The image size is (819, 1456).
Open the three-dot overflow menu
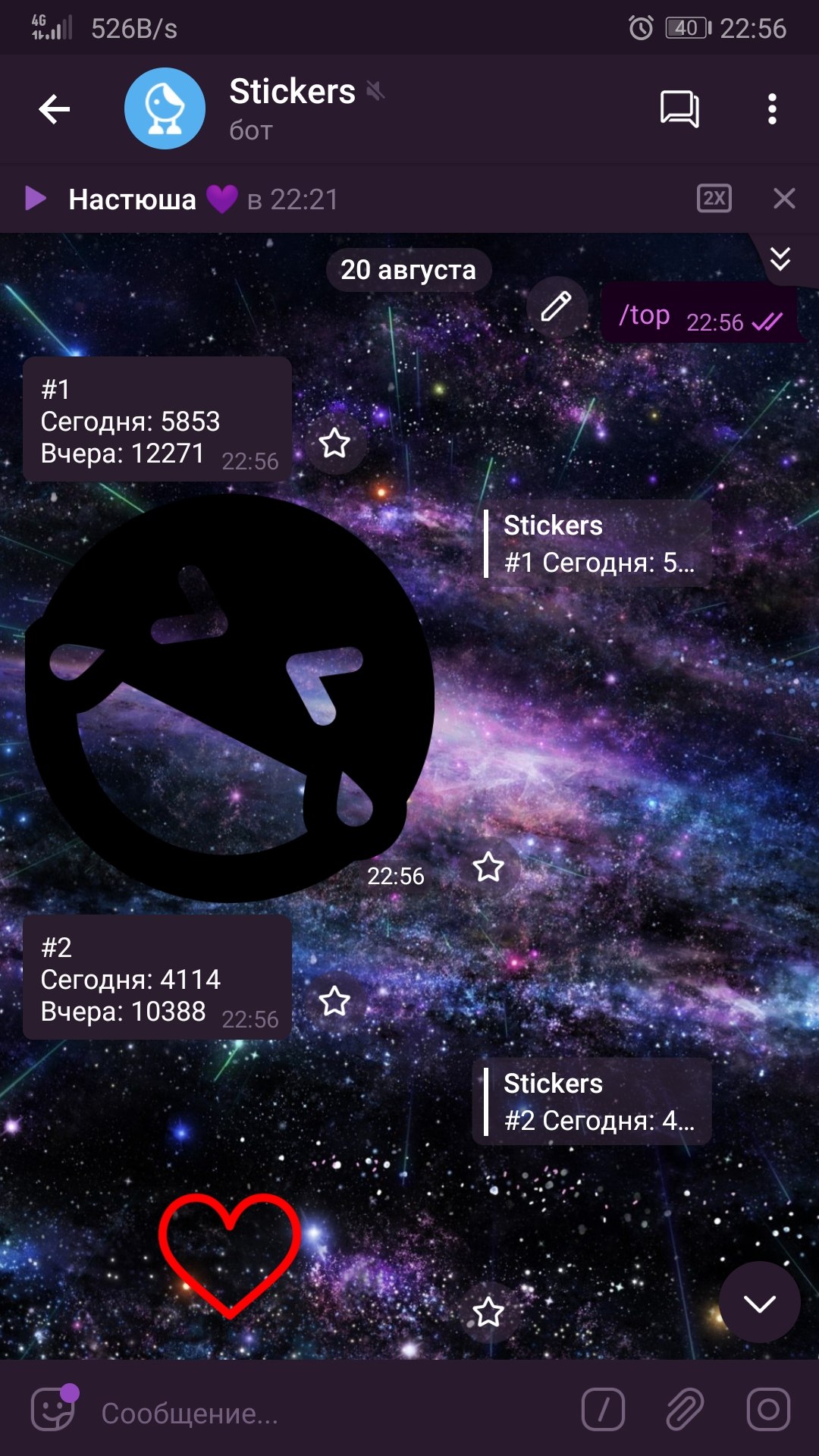click(x=772, y=109)
